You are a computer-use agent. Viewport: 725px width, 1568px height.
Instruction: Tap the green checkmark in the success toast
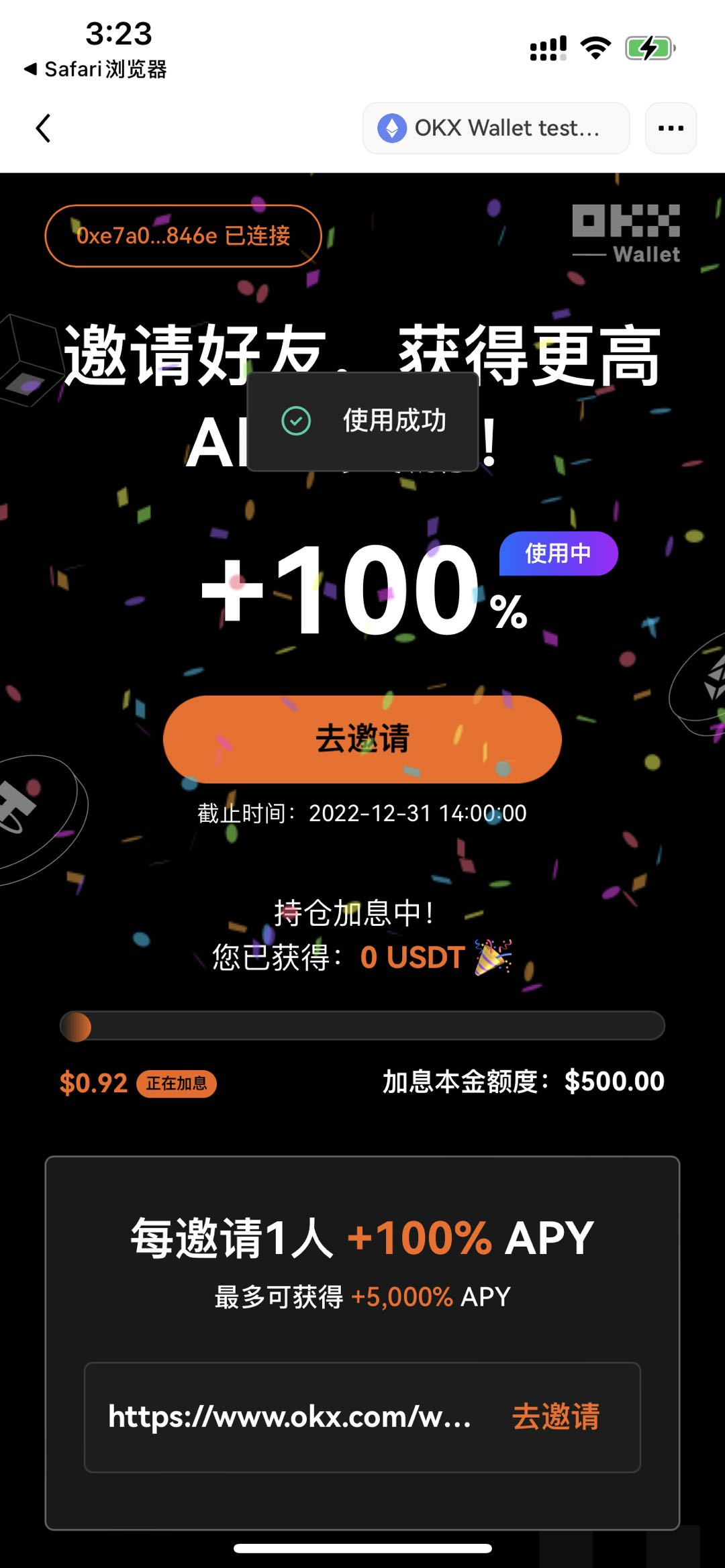pyautogui.click(x=295, y=421)
